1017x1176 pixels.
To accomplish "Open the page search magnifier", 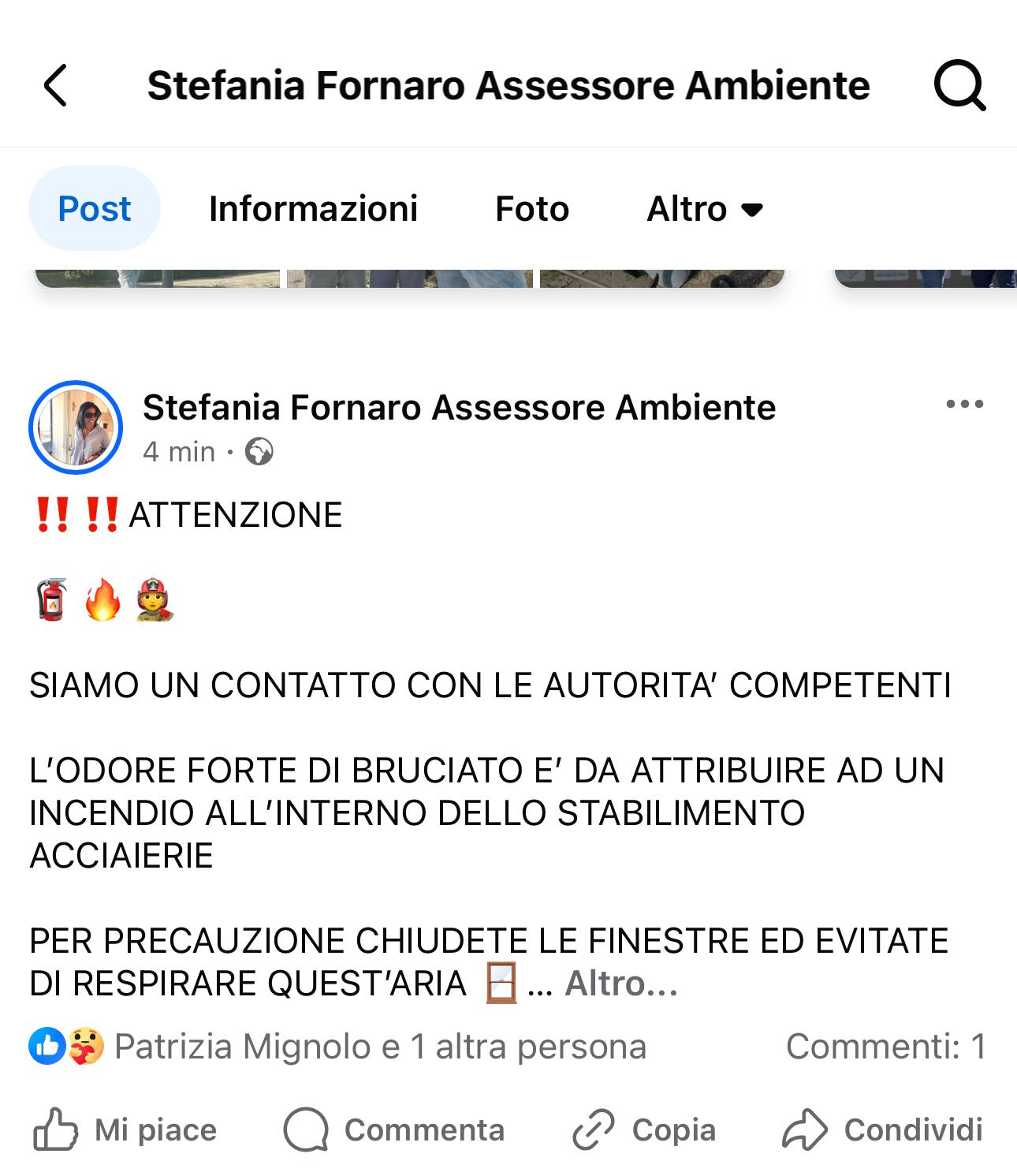I will coord(959,85).
